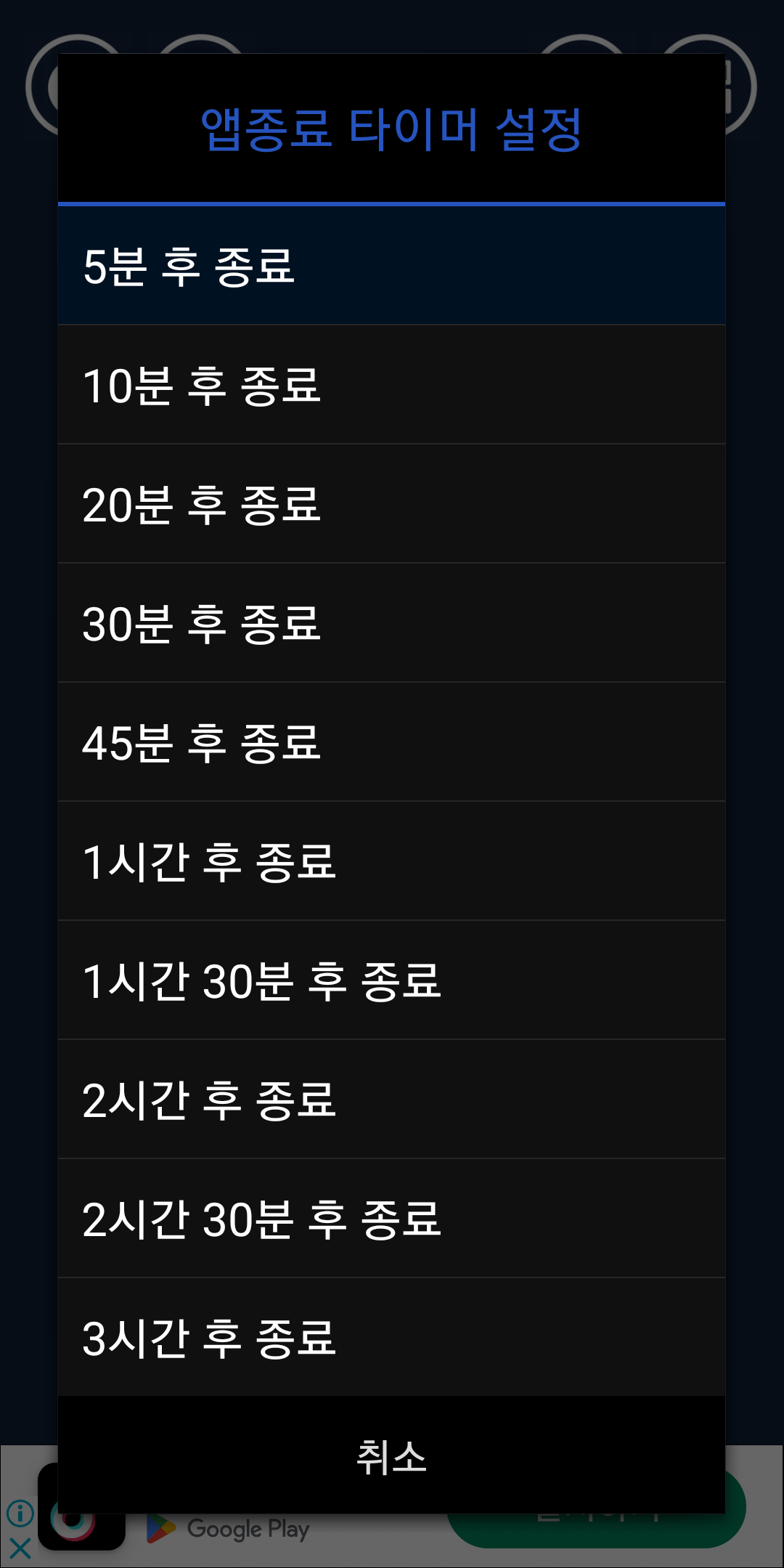Select the longest timer, 3시간 후 종료
This screenshot has width=784, height=1568.
pyautogui.click(x=392, y=1338)
